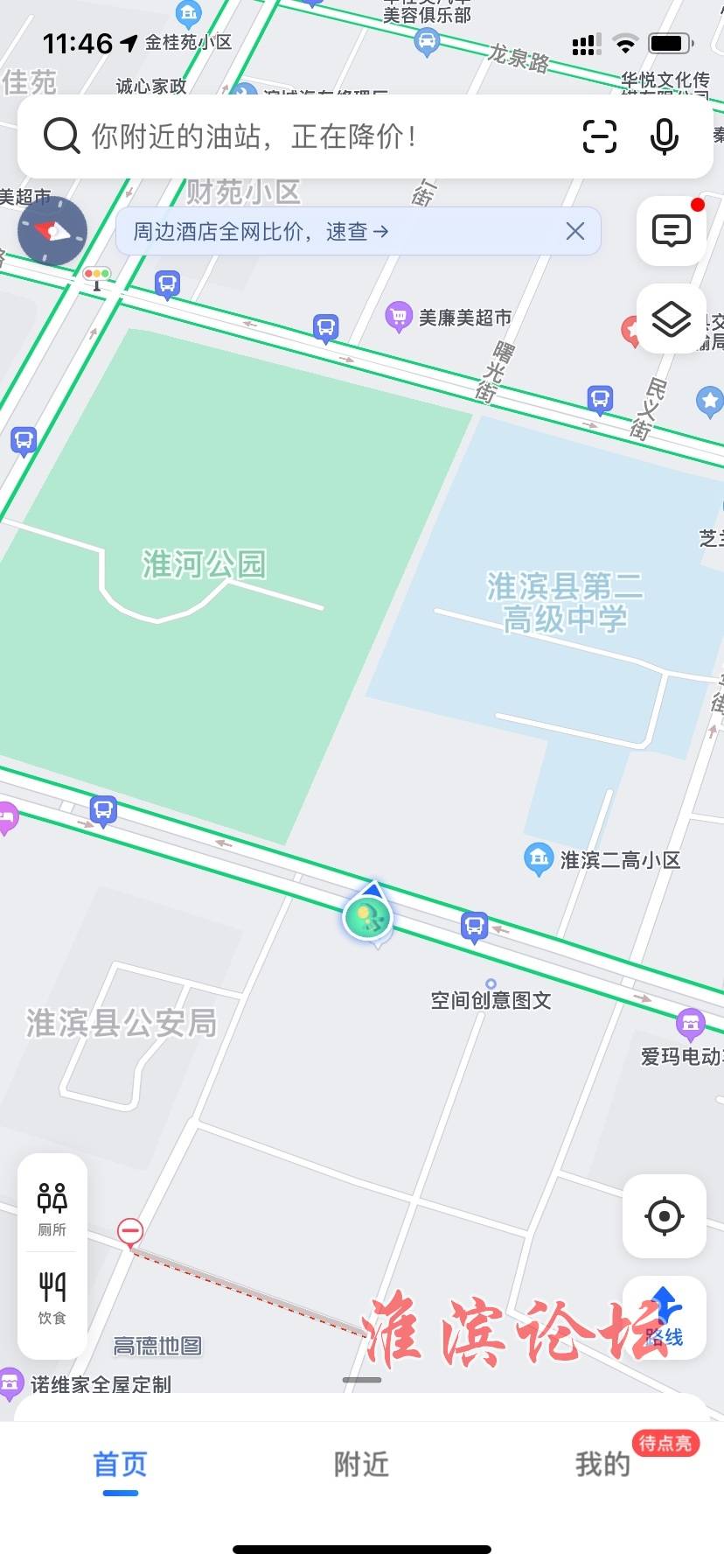The height and width of the screenshot is (1568, 724).
Task: Select the 首页 tab
Action: (x=121, y=1464)
